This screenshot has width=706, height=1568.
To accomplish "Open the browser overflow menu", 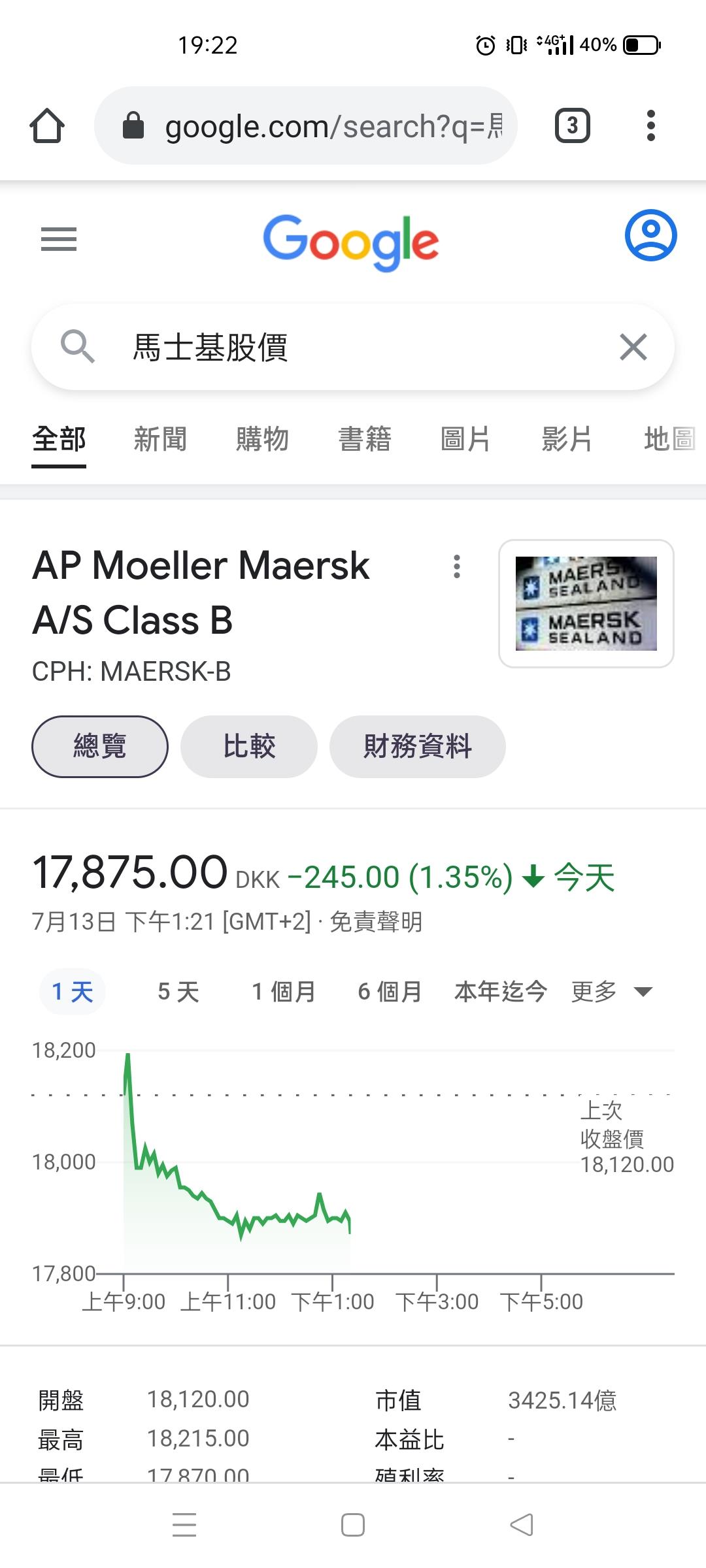I will pyautogui.click(x=650, y=125).
